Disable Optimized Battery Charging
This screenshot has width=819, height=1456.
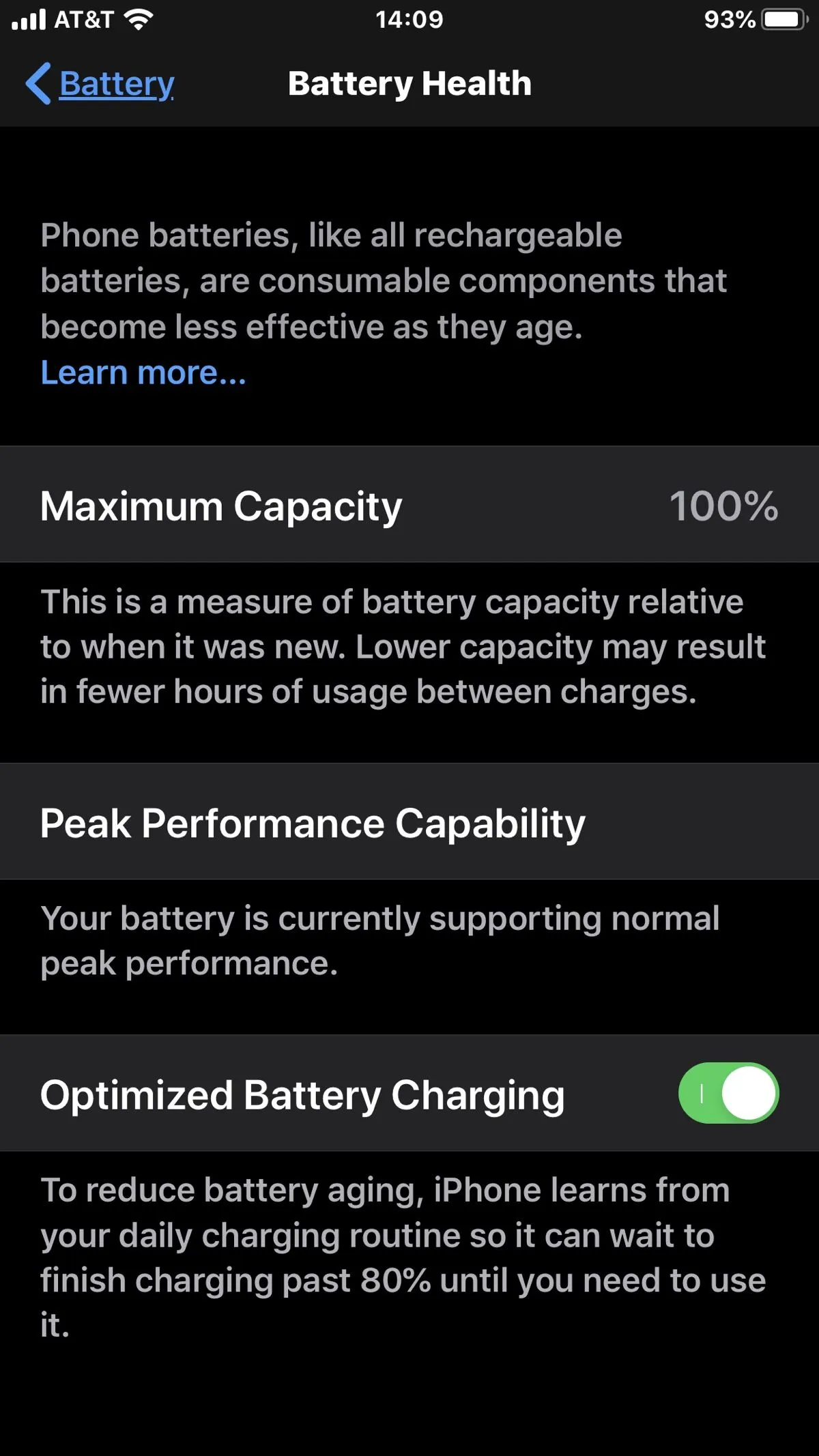point(728,1093)
